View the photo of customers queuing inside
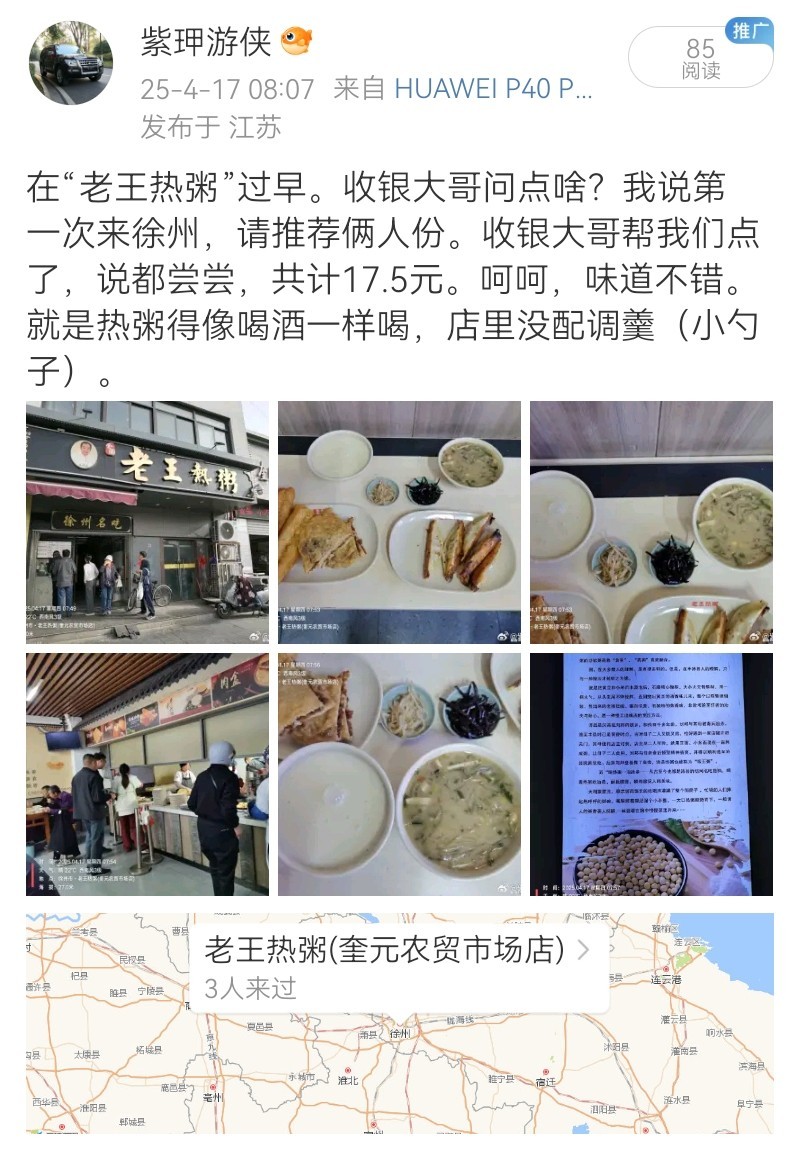This screenshot has width=800, height=1156. (x=147, y=774)
